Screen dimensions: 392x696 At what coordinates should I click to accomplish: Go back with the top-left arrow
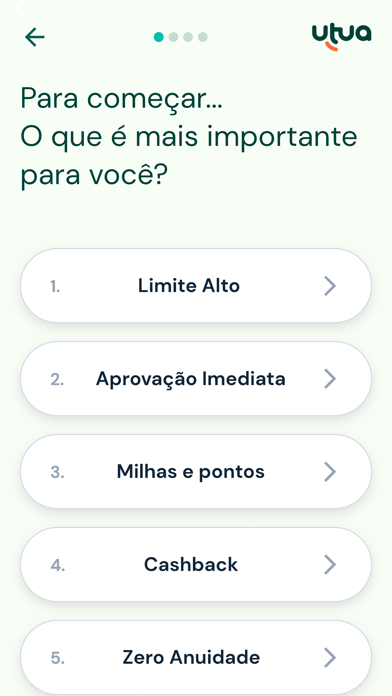[35, 37]
